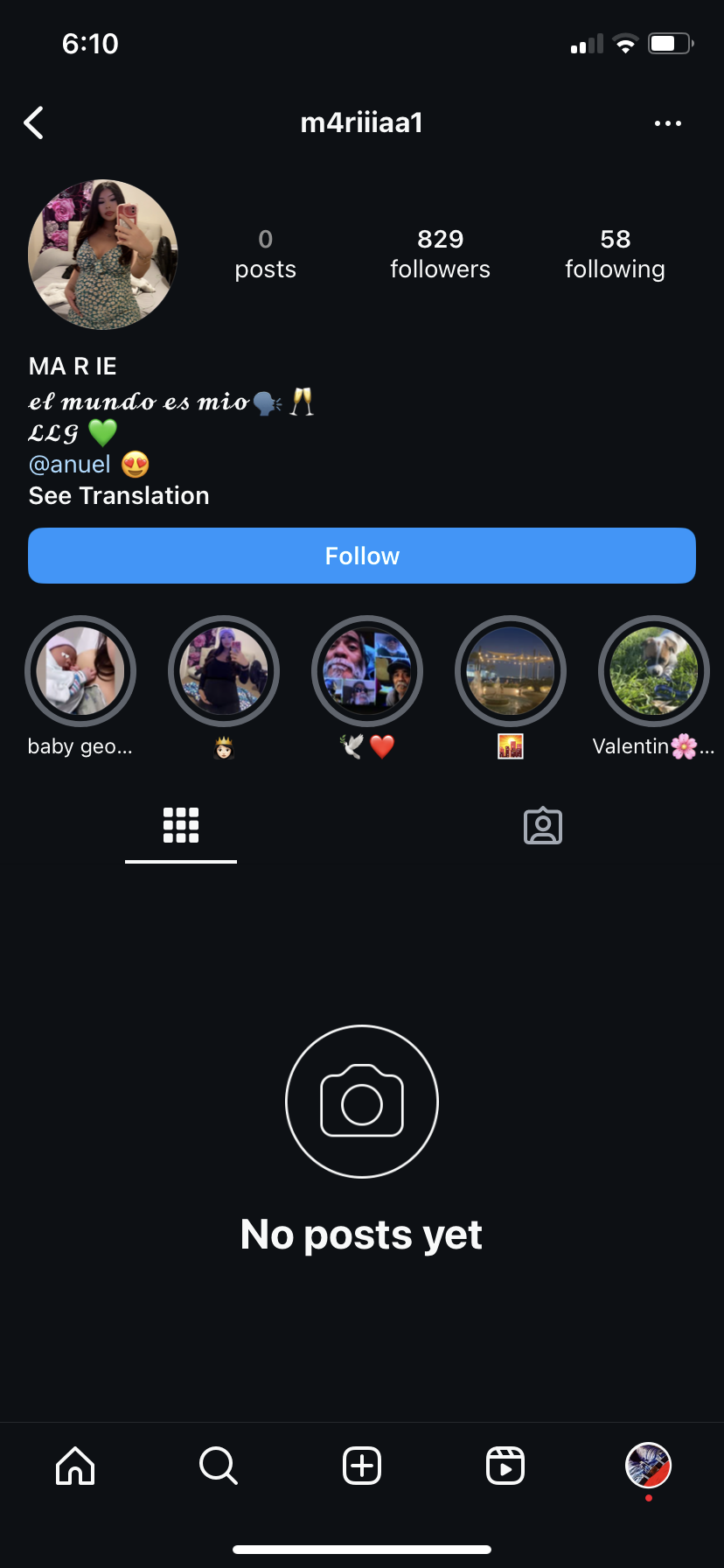Open the @anuel mention link
Viewport: 724px width, 1568px height.
pos(70,465)
